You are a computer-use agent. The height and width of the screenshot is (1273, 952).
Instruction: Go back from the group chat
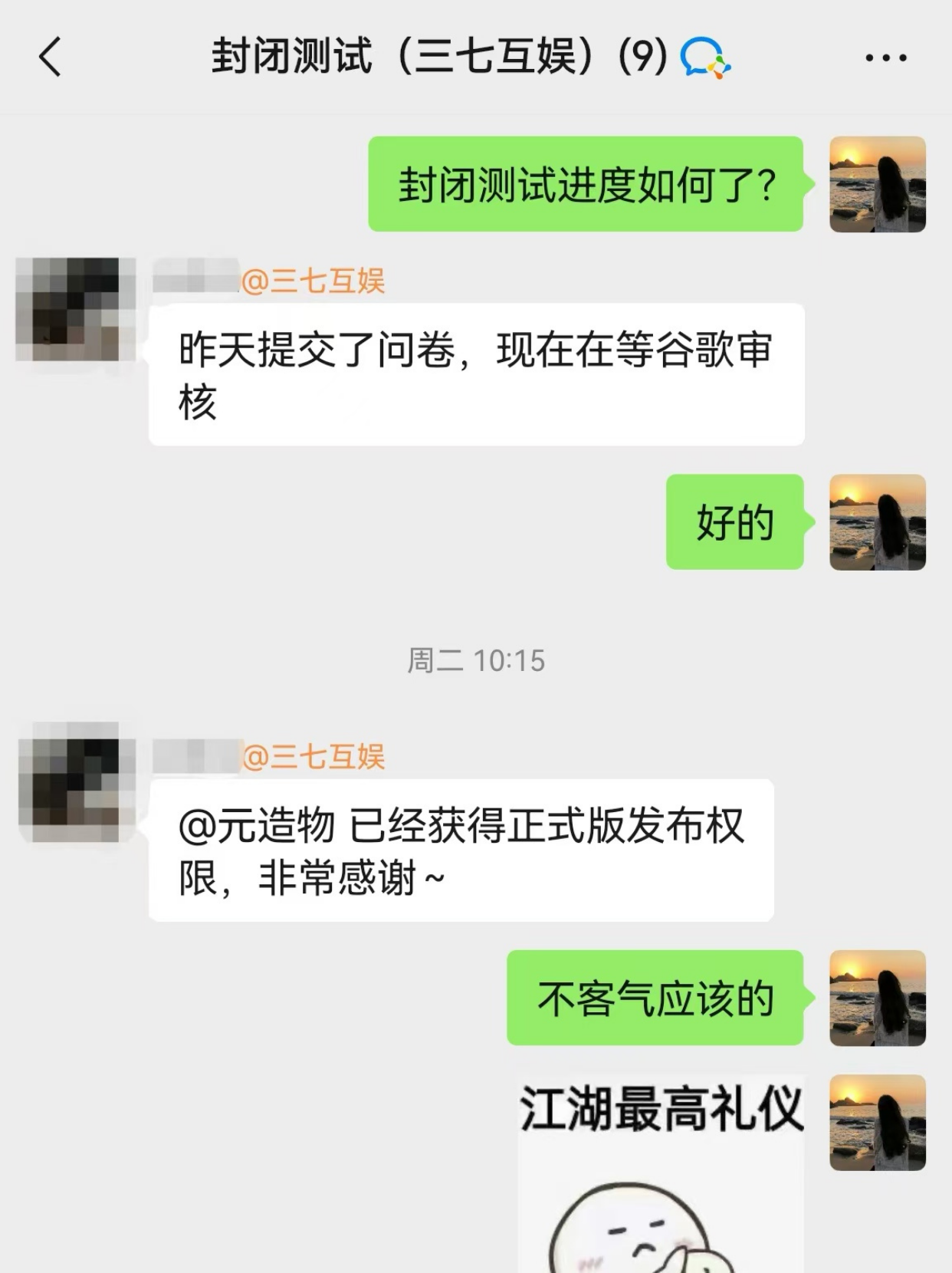[x=51, y=58]
